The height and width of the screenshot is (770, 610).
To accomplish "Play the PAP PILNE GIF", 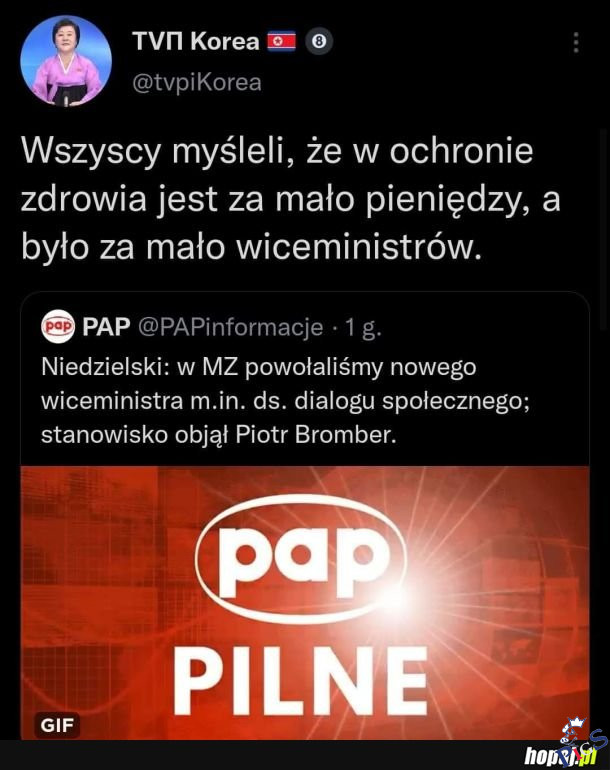I will tap(304, 602).
